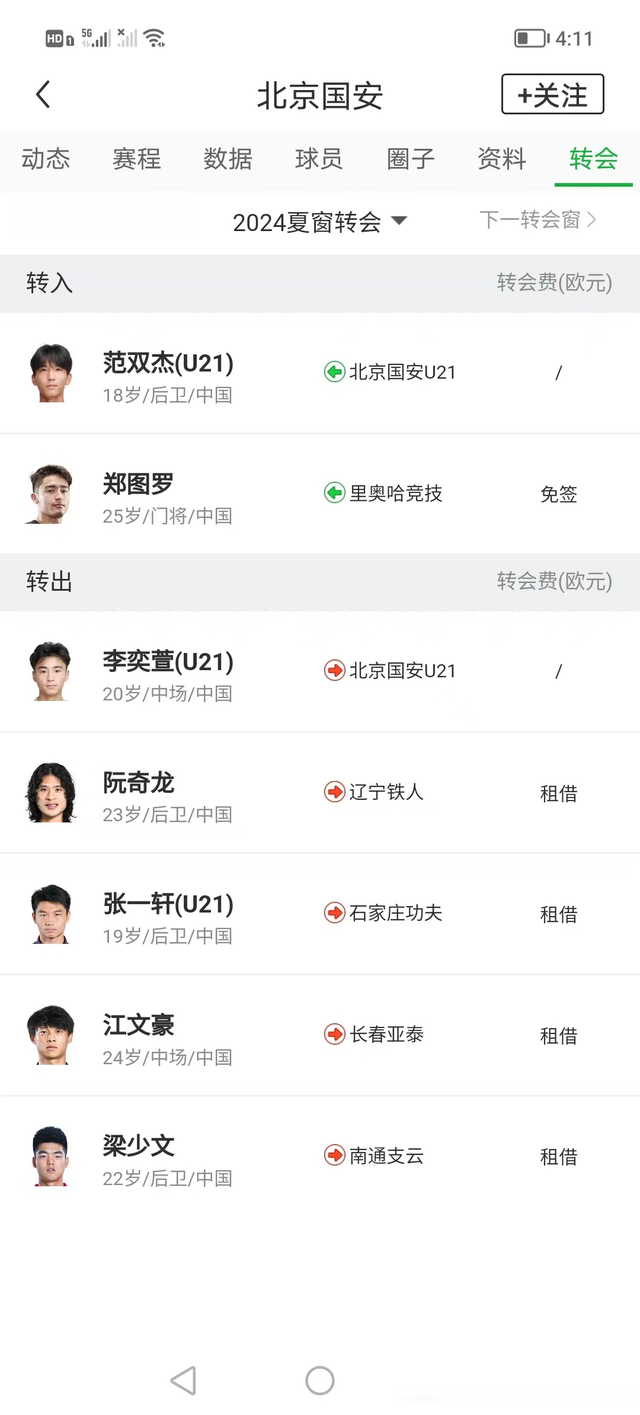Switch to the 动态 tab
The image size is (640, 1415).
coord(46,159)
